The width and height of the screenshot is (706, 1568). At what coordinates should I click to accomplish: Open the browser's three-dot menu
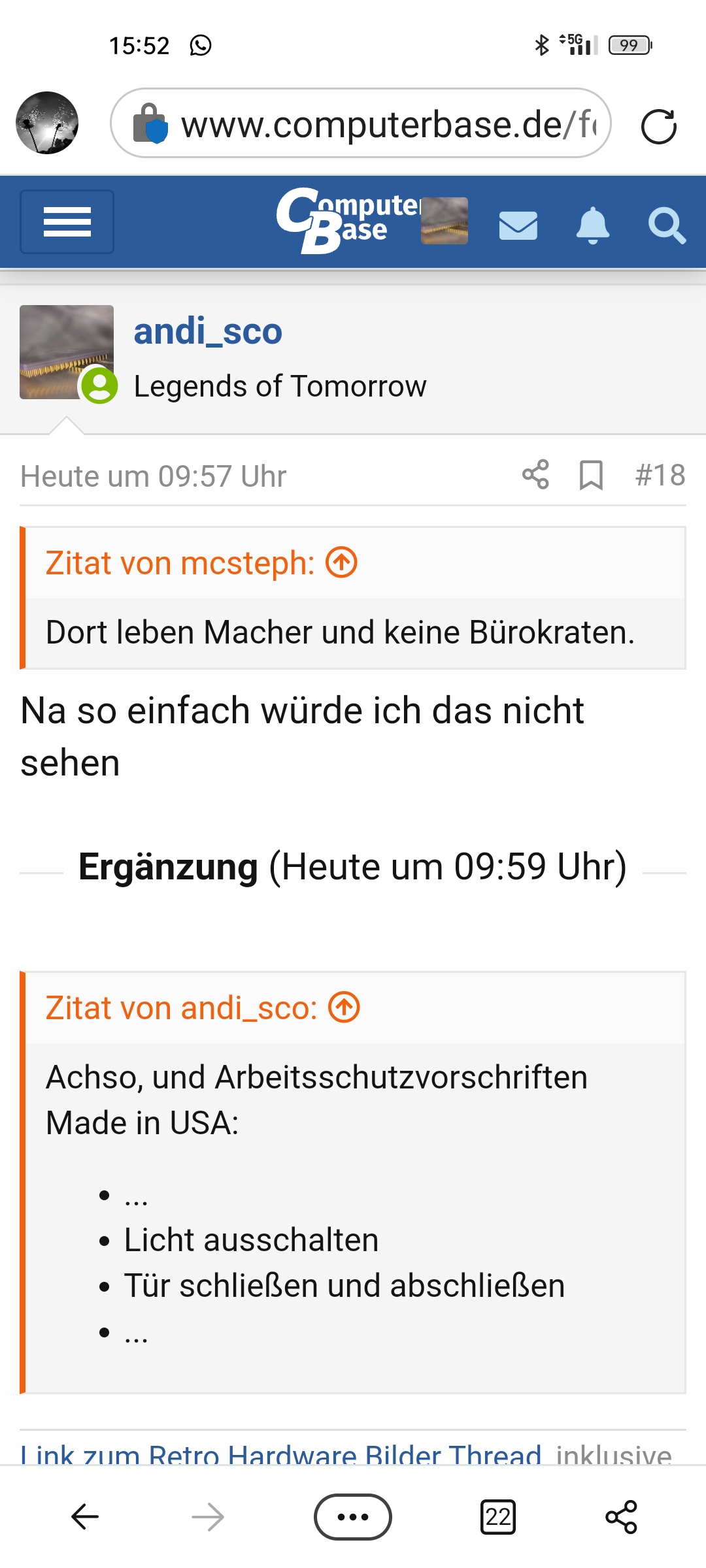(x=353, y=1516)
